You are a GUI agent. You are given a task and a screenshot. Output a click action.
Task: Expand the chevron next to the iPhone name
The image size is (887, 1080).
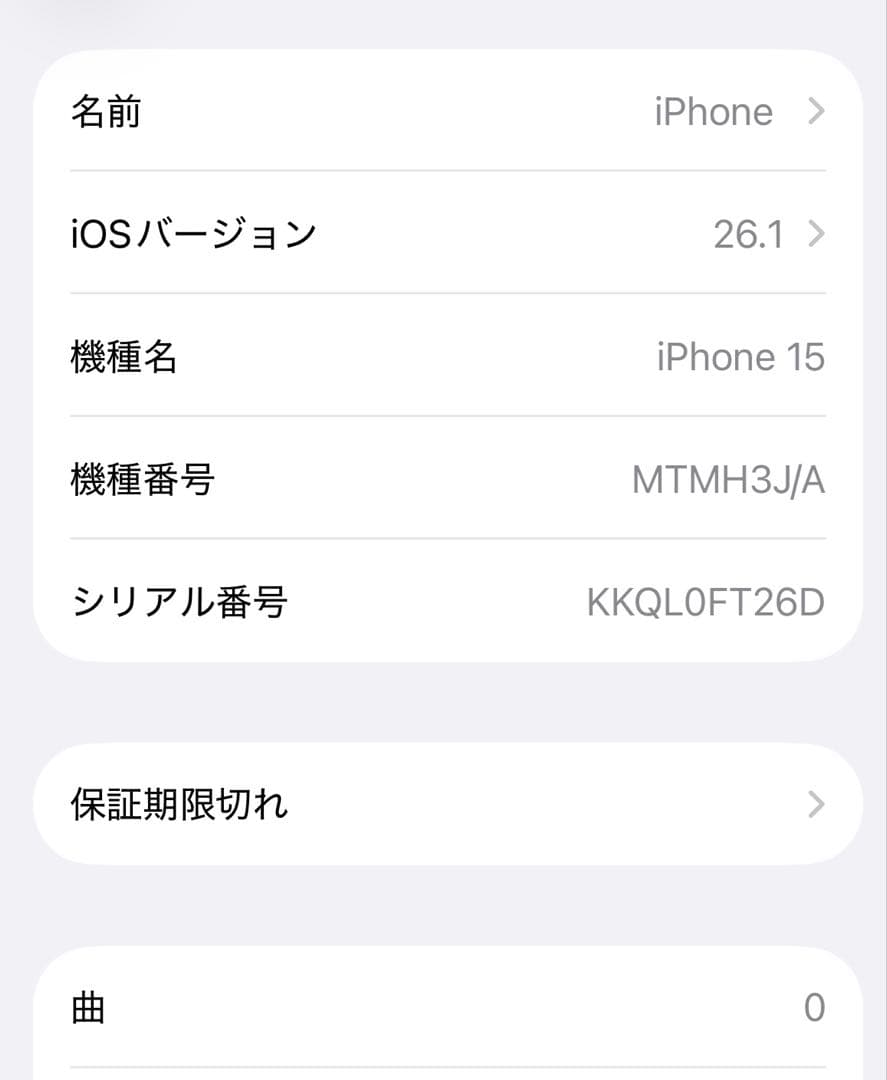[816, 111]
